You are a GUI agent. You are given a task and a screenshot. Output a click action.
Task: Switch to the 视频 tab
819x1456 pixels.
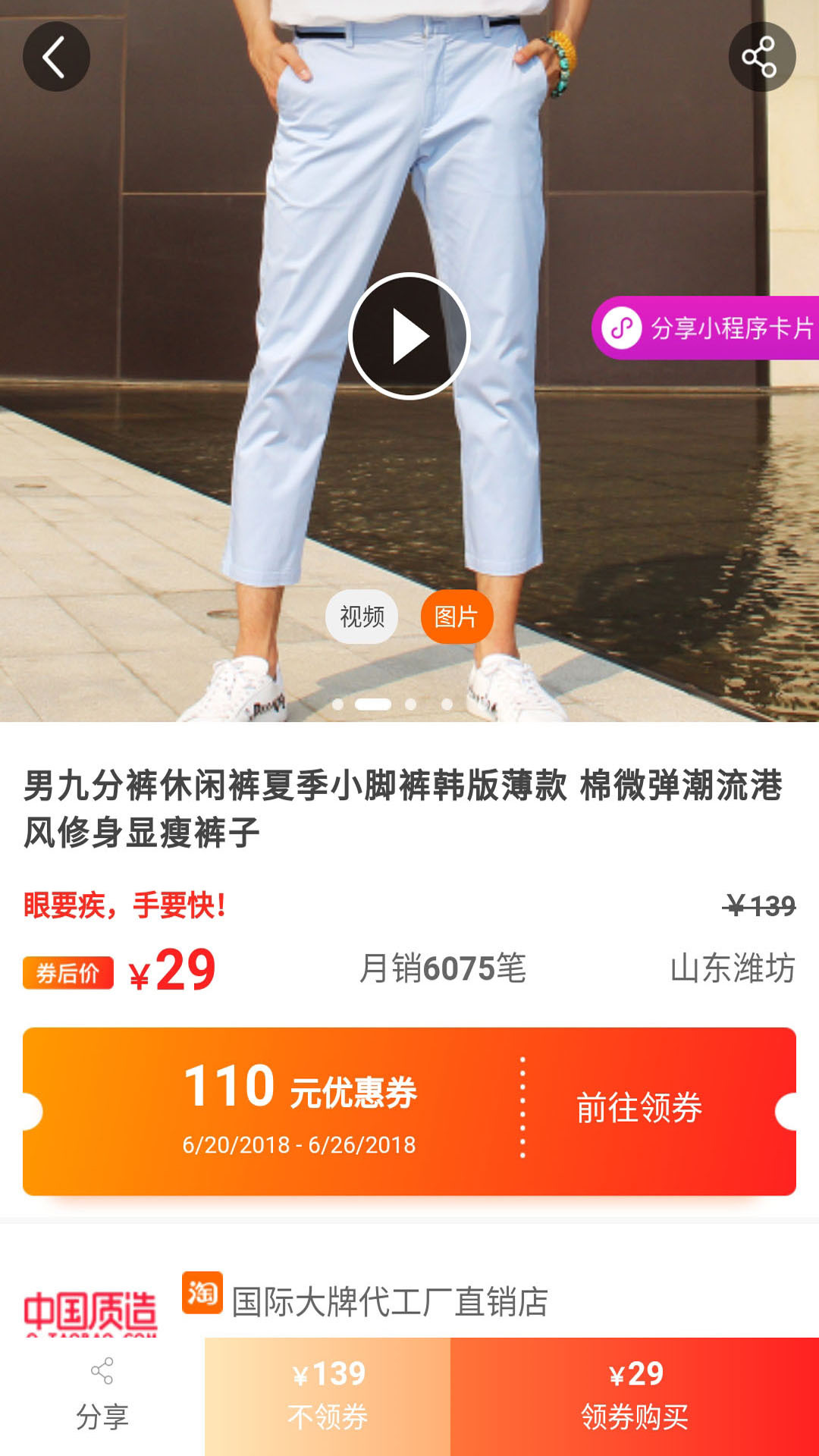[362, 617]
